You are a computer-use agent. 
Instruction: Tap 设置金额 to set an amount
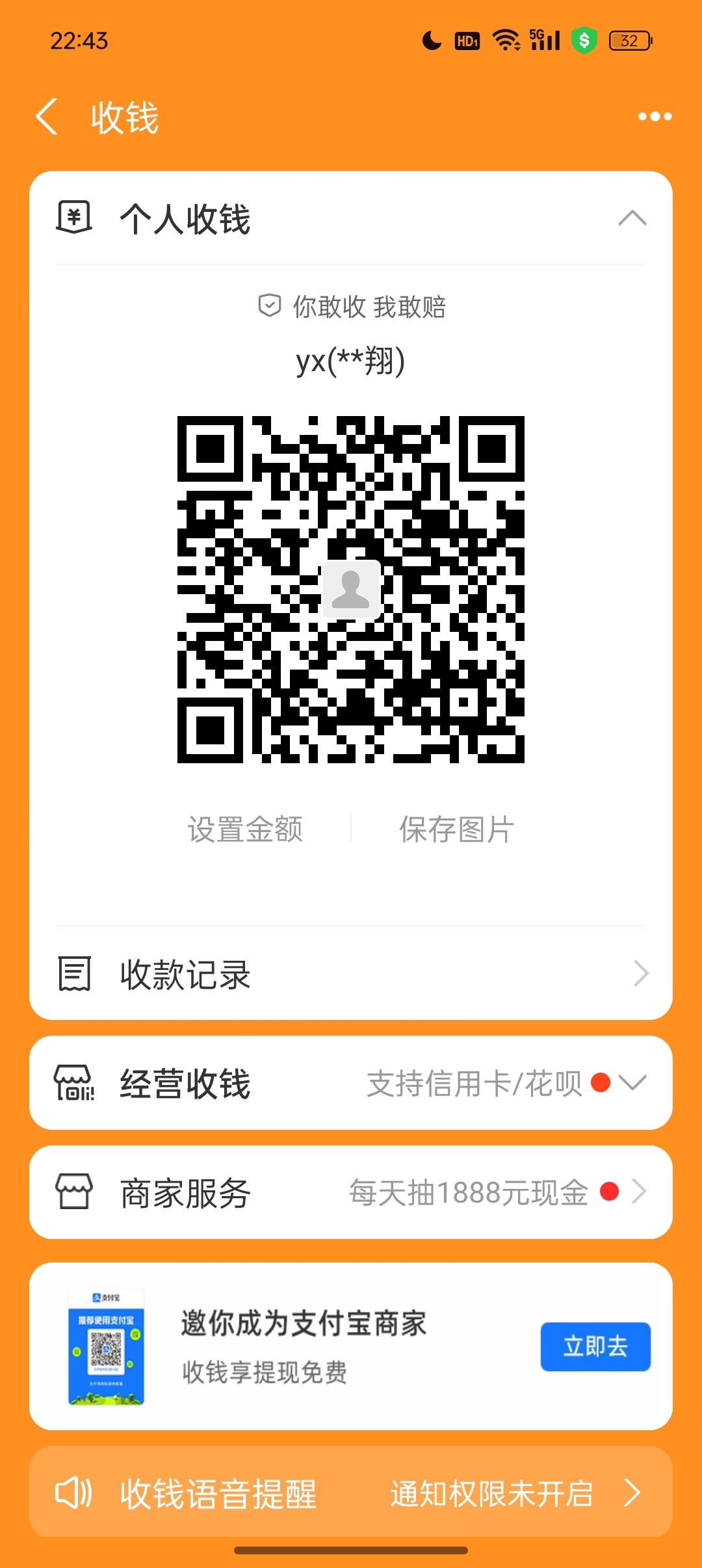(x=245, y=829)
